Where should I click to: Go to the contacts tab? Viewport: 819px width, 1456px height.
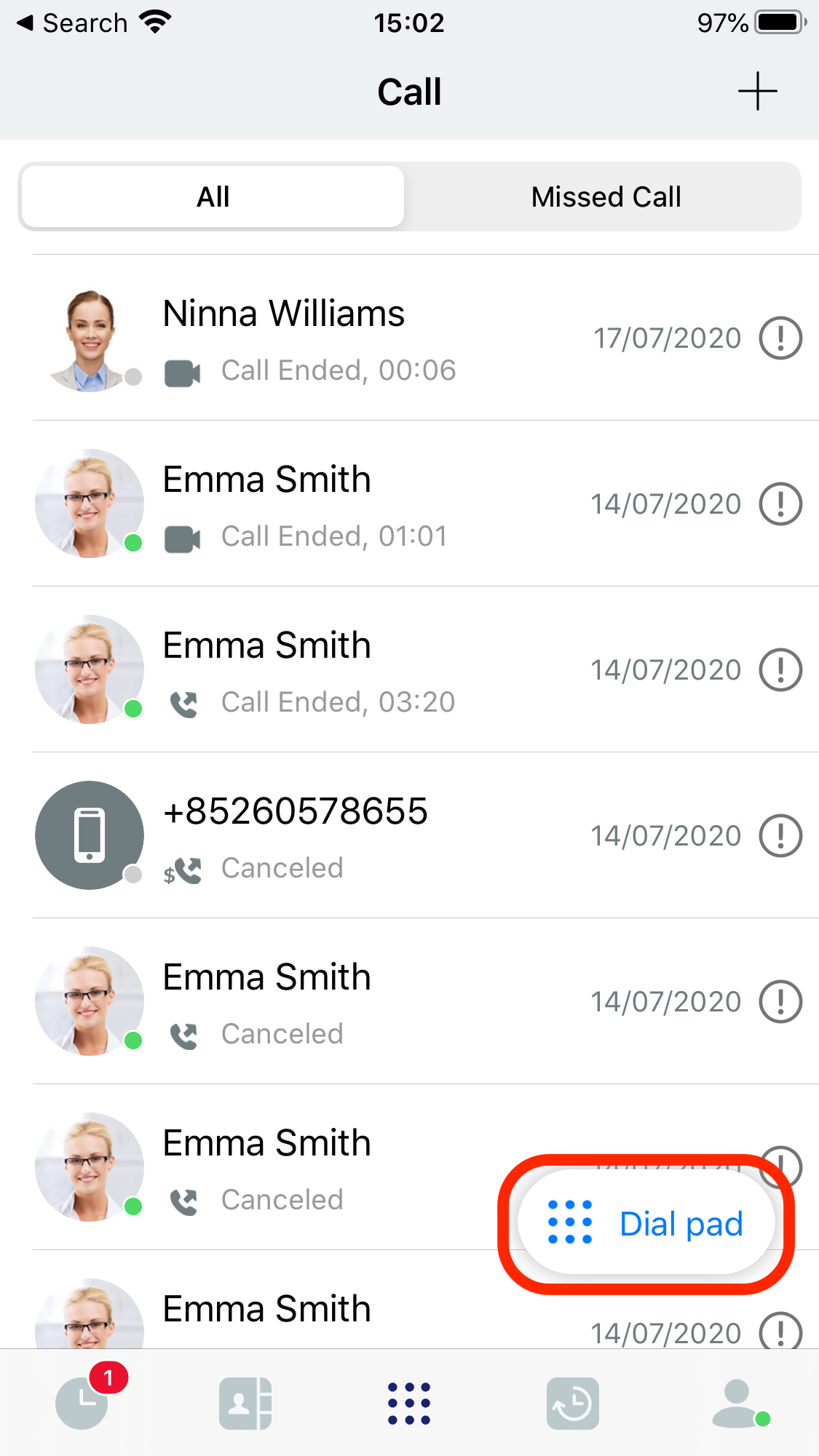tap(245, 1403)
